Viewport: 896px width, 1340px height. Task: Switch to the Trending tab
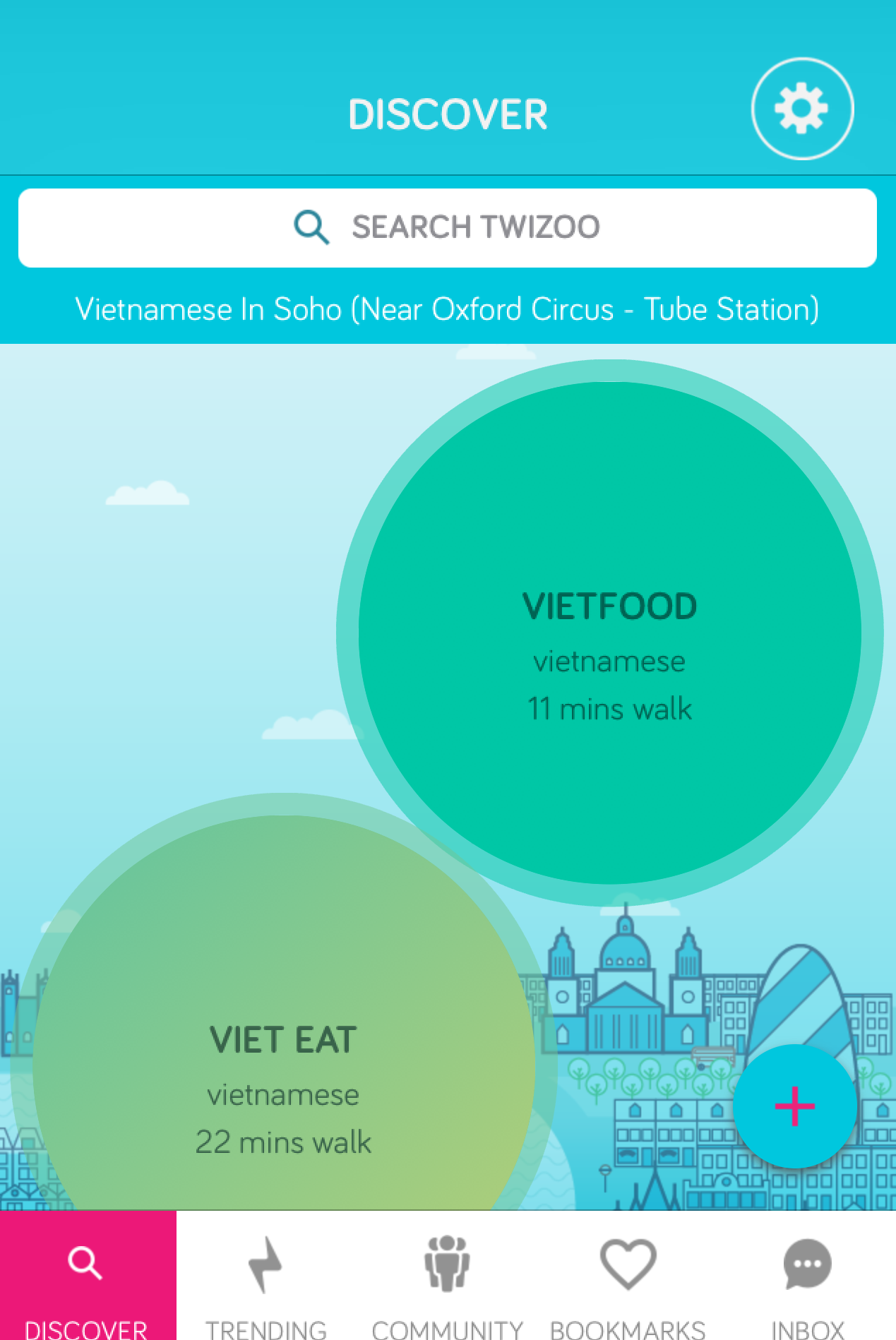pos(266,1278)
